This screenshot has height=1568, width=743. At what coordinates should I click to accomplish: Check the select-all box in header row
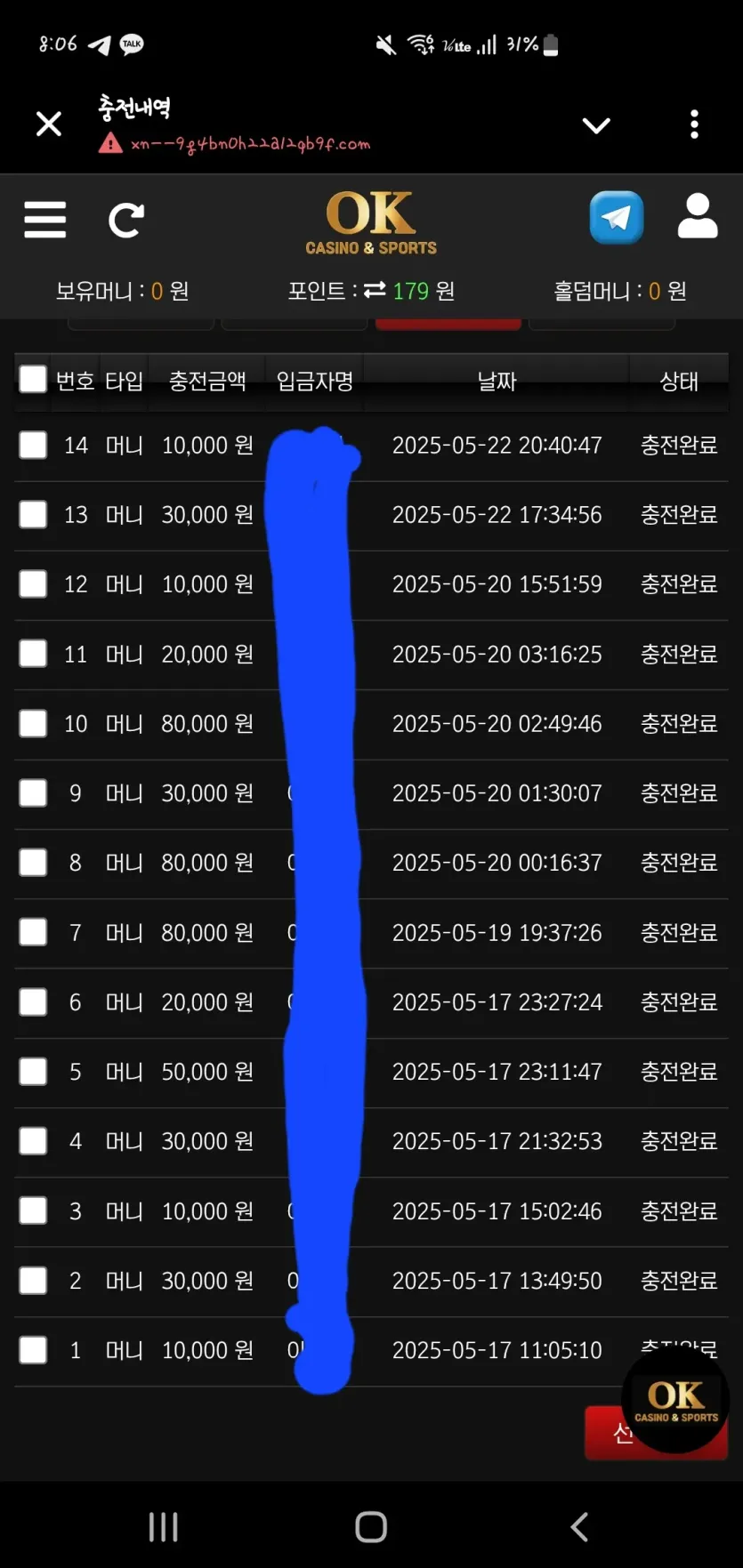click(33, 379)
